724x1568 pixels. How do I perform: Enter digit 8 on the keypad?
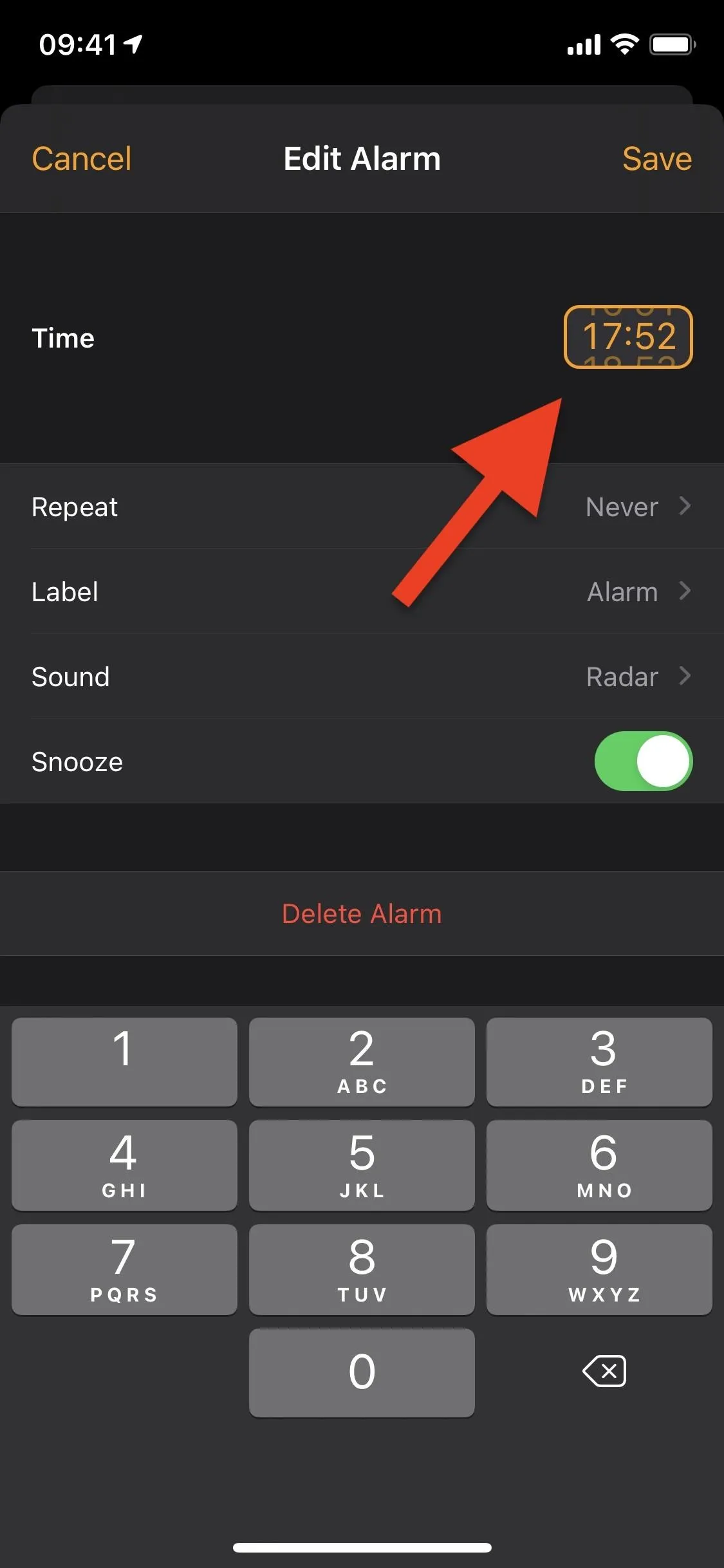[x=362, y=1270]
